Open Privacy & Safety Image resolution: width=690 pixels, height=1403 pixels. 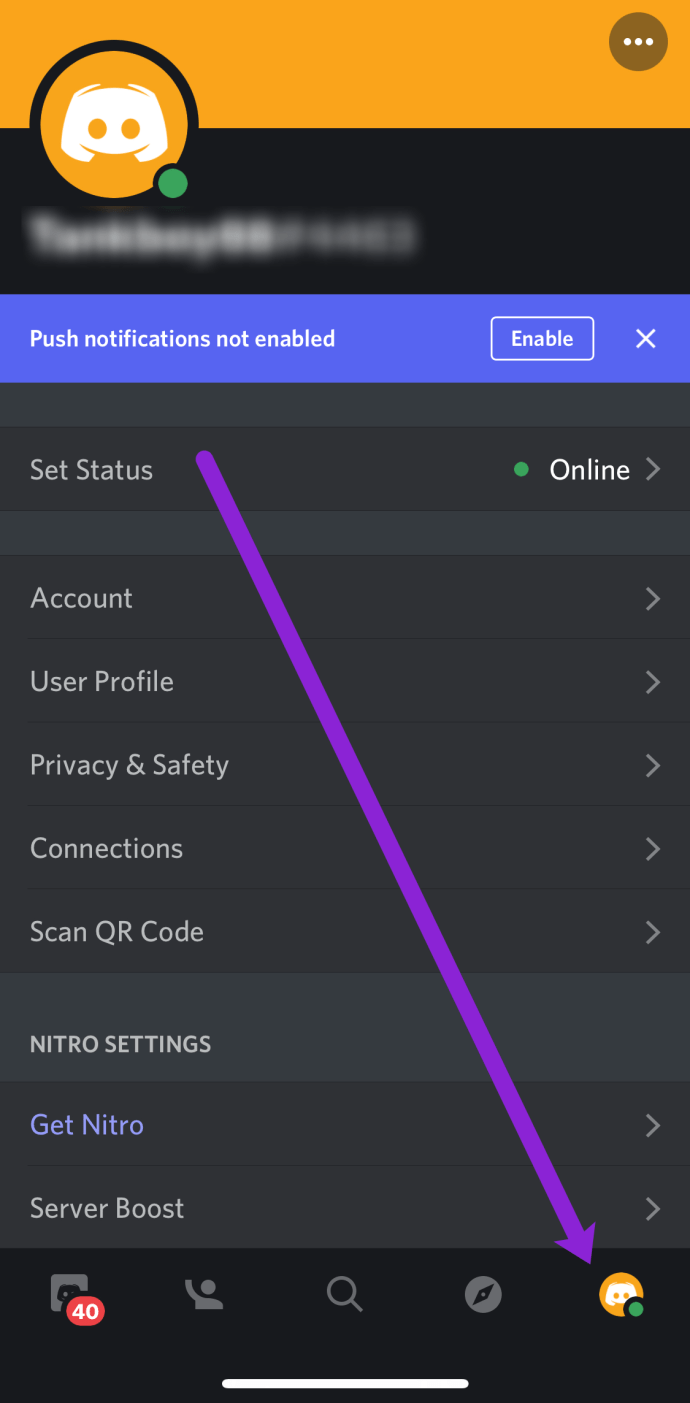pos(345,765)
